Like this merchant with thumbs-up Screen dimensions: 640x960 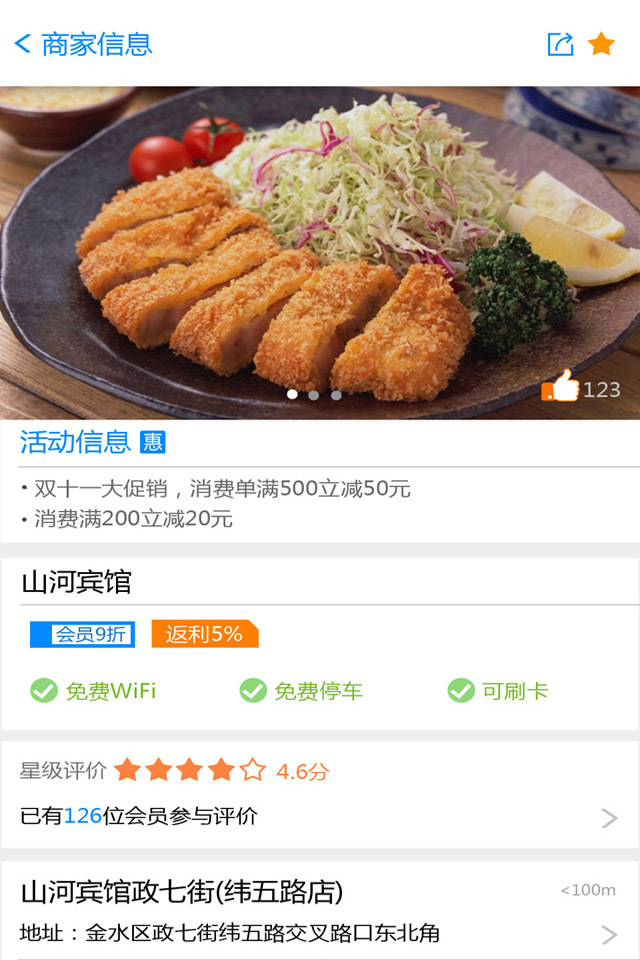pyautogui.click(x=562, y=387)
